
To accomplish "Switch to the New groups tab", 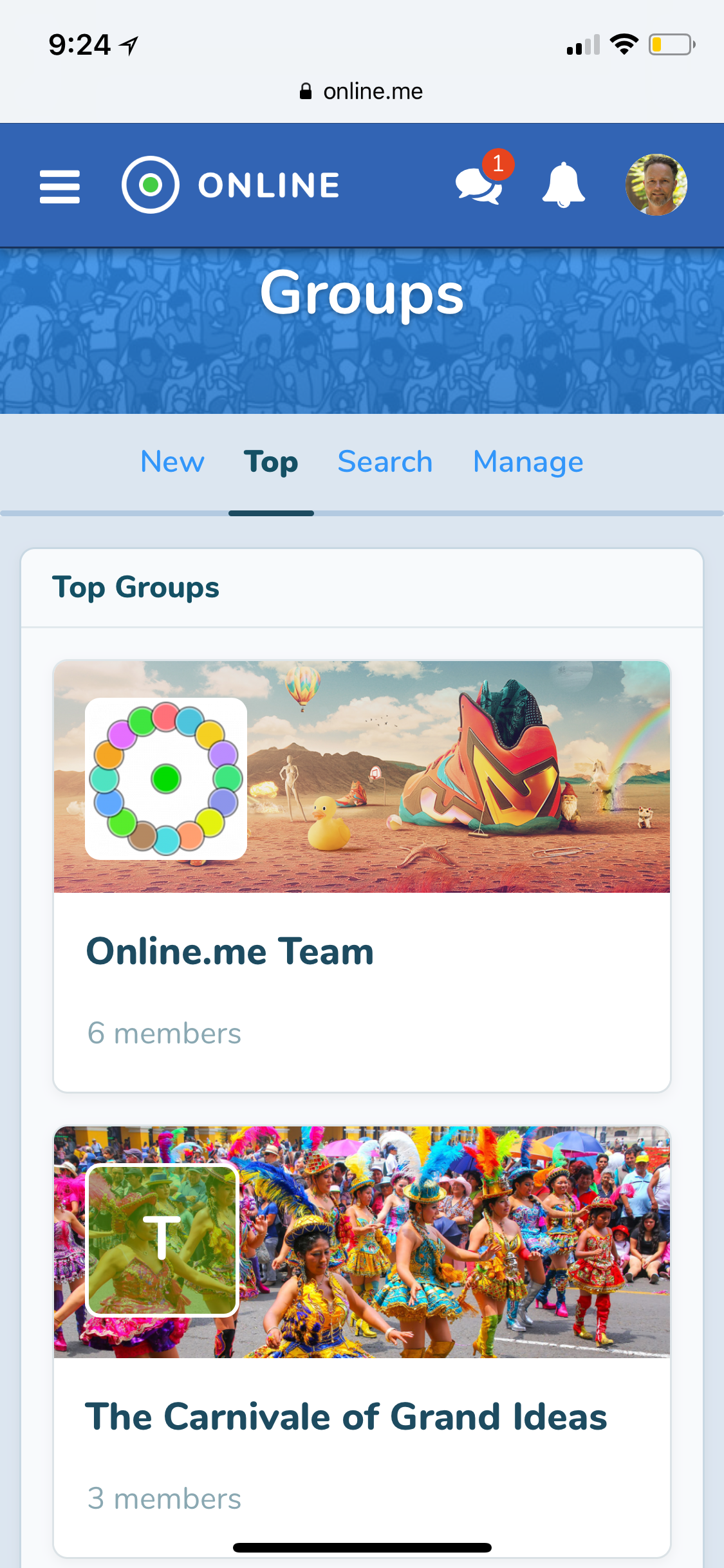I will click(x=172, y=462).
